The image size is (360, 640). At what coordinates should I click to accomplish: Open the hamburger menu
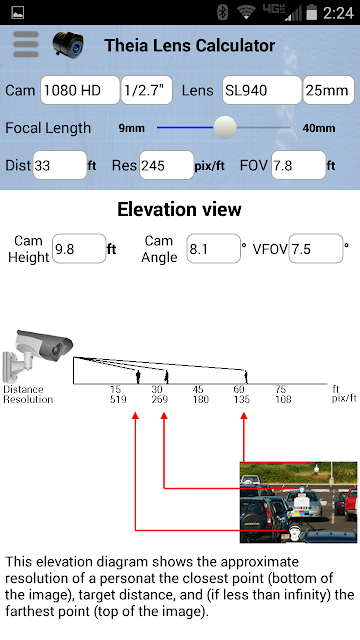point(26,44)
